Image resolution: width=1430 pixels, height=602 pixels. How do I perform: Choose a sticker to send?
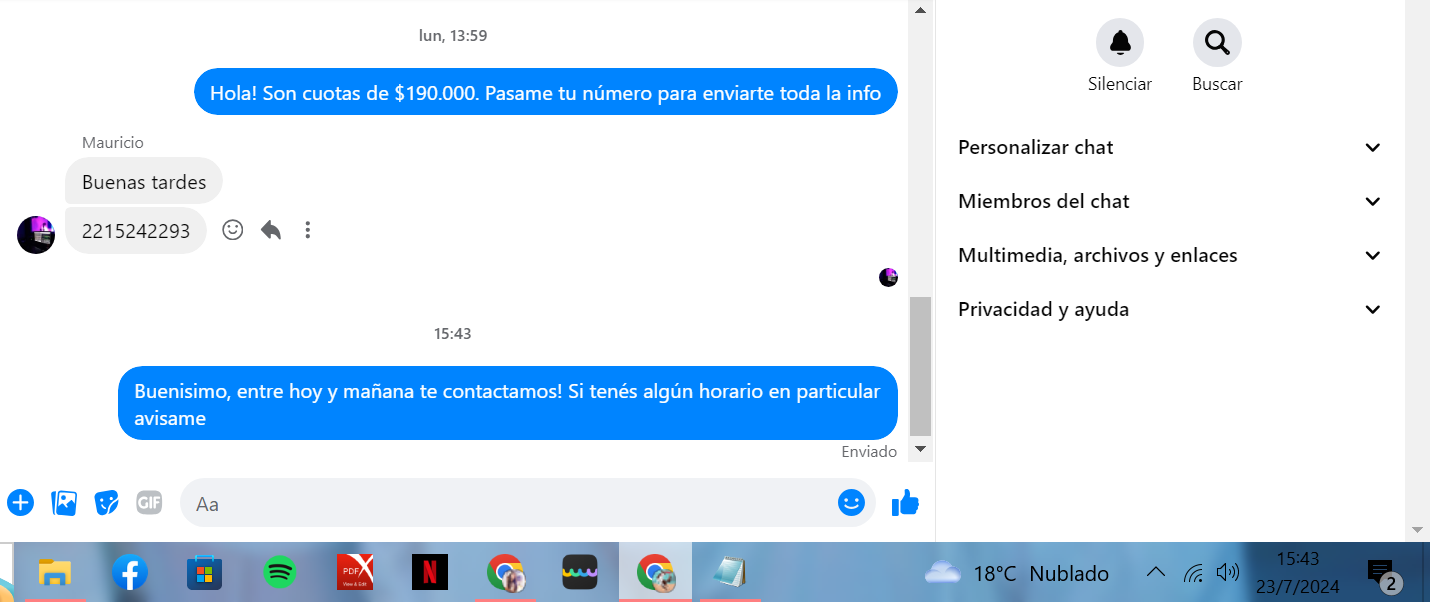[106, 502]
